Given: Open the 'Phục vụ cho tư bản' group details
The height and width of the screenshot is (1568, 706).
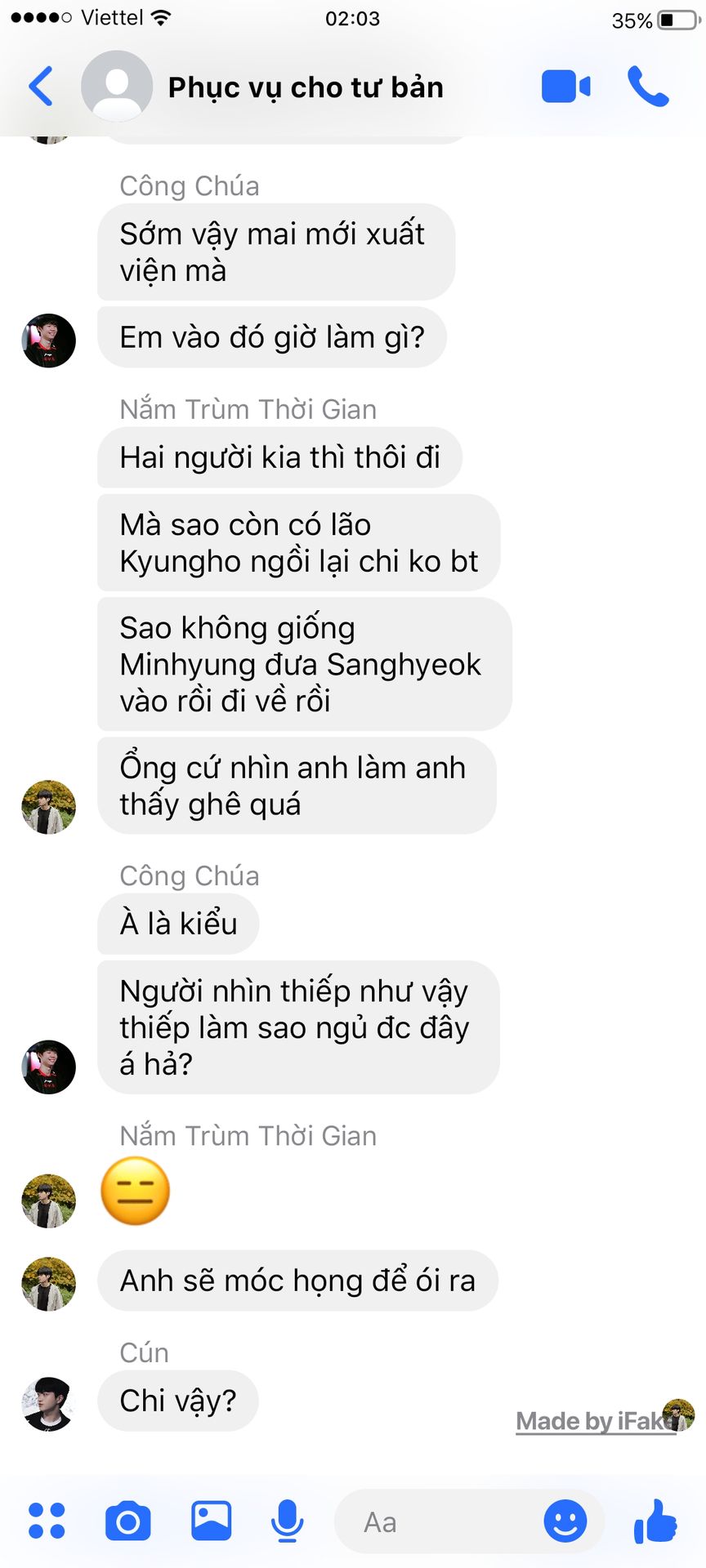Looking at the screenshot, I should coord(305,87).
